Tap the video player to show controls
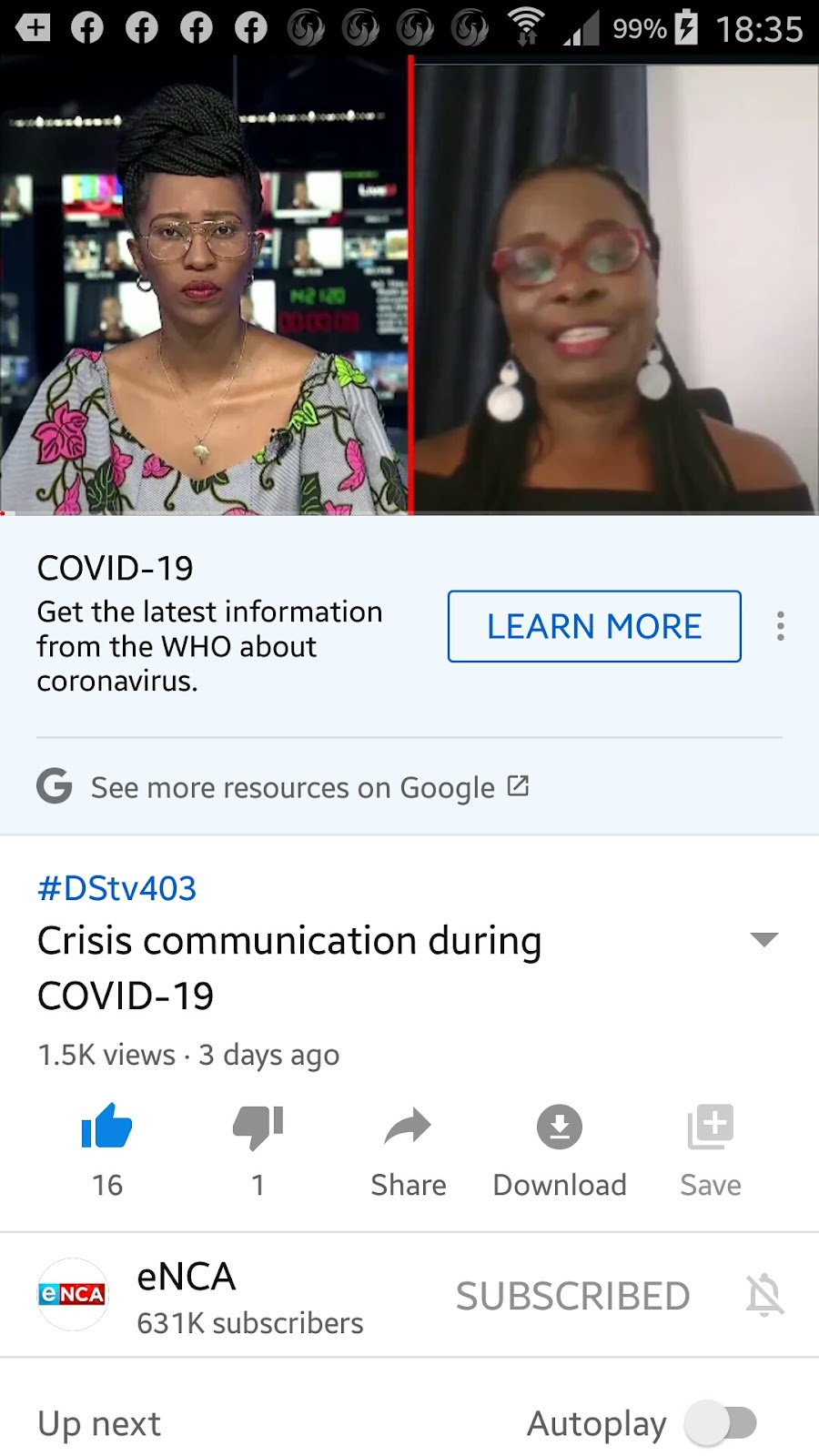Image resolution: width=819 pixels, height=1456 pixels. 409,287
